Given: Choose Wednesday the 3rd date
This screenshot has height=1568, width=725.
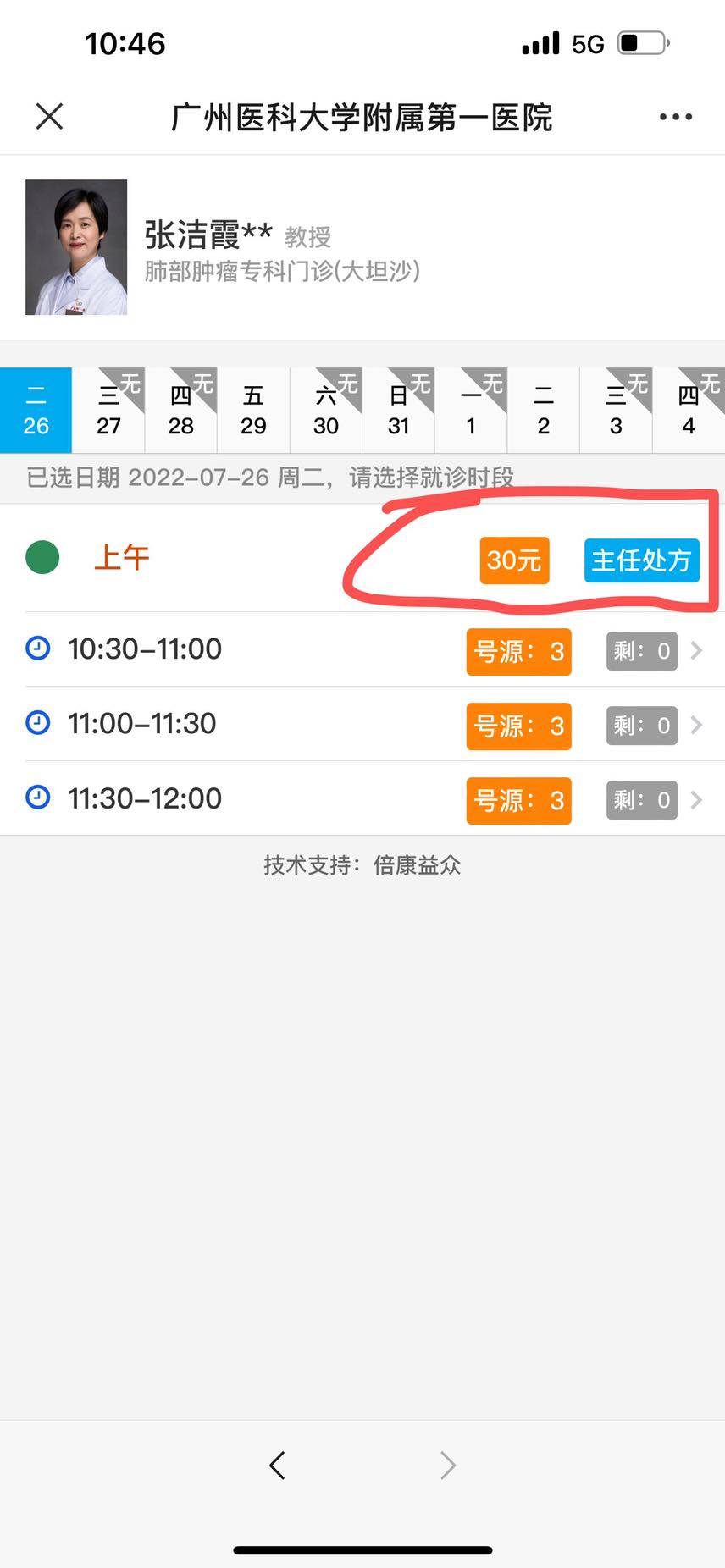Looking at the screenshot, I should pos(616,411).
